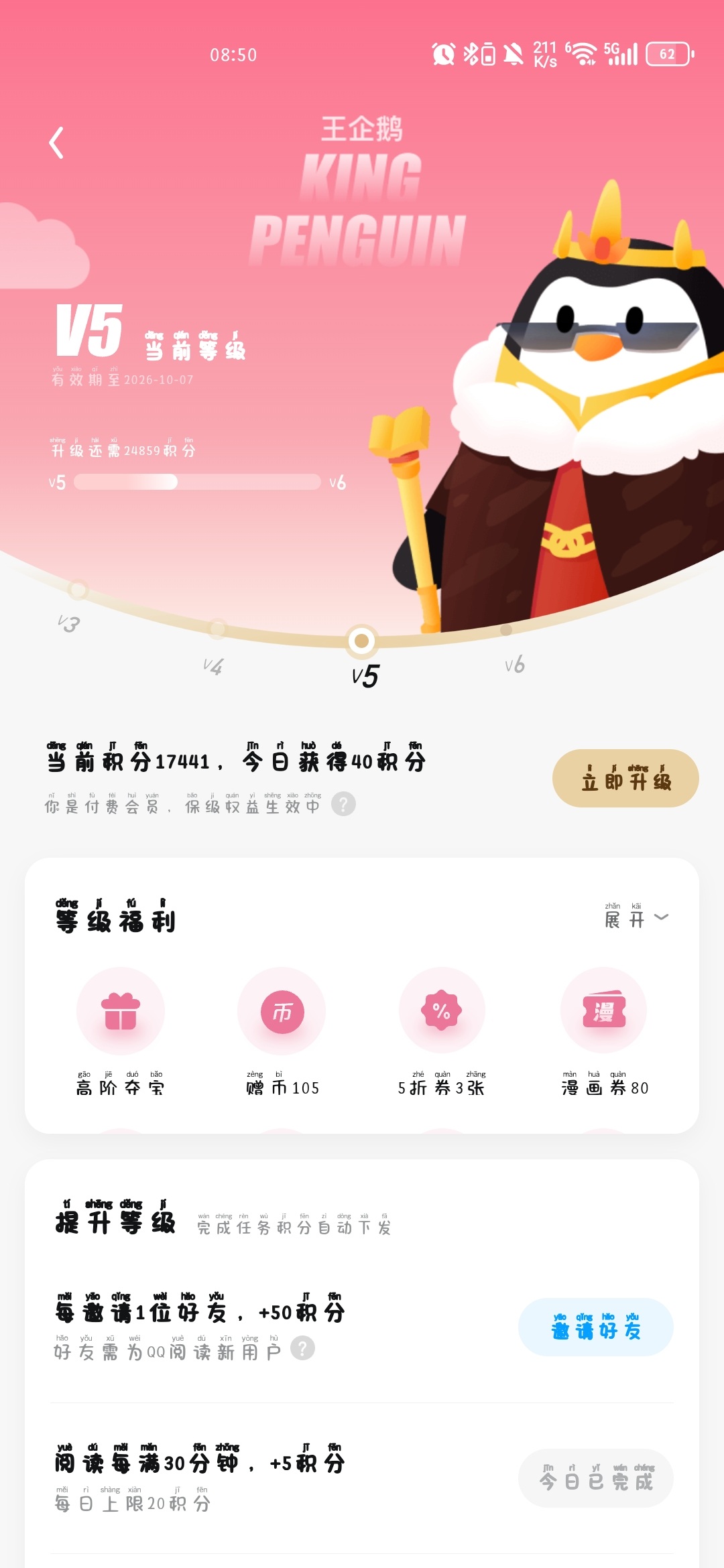Tap 邀请好友 to invite a friend
Image resolution: width=724 pixels, height=1568 pixels.
coord(595,1327)
